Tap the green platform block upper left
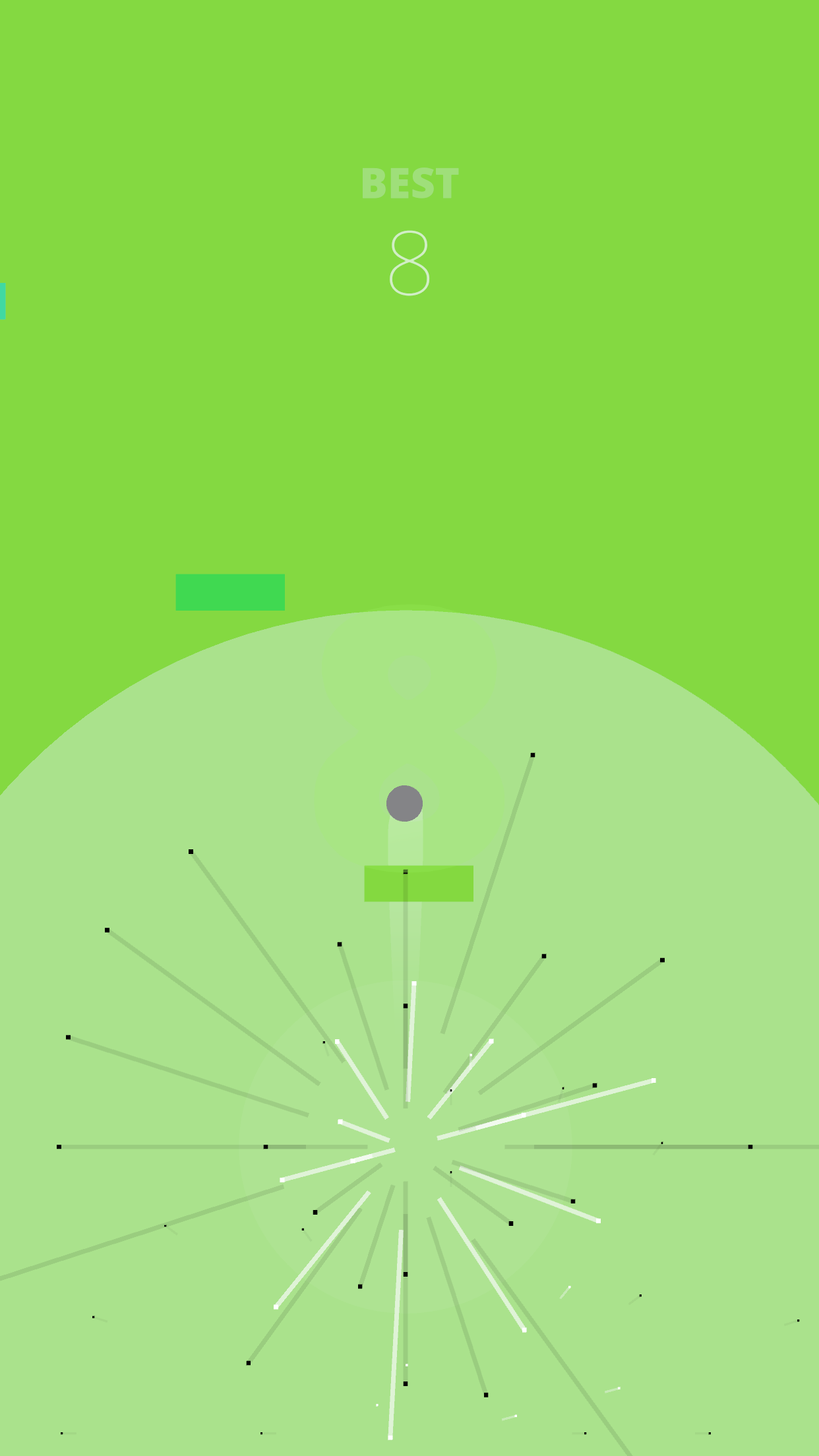 230,591
